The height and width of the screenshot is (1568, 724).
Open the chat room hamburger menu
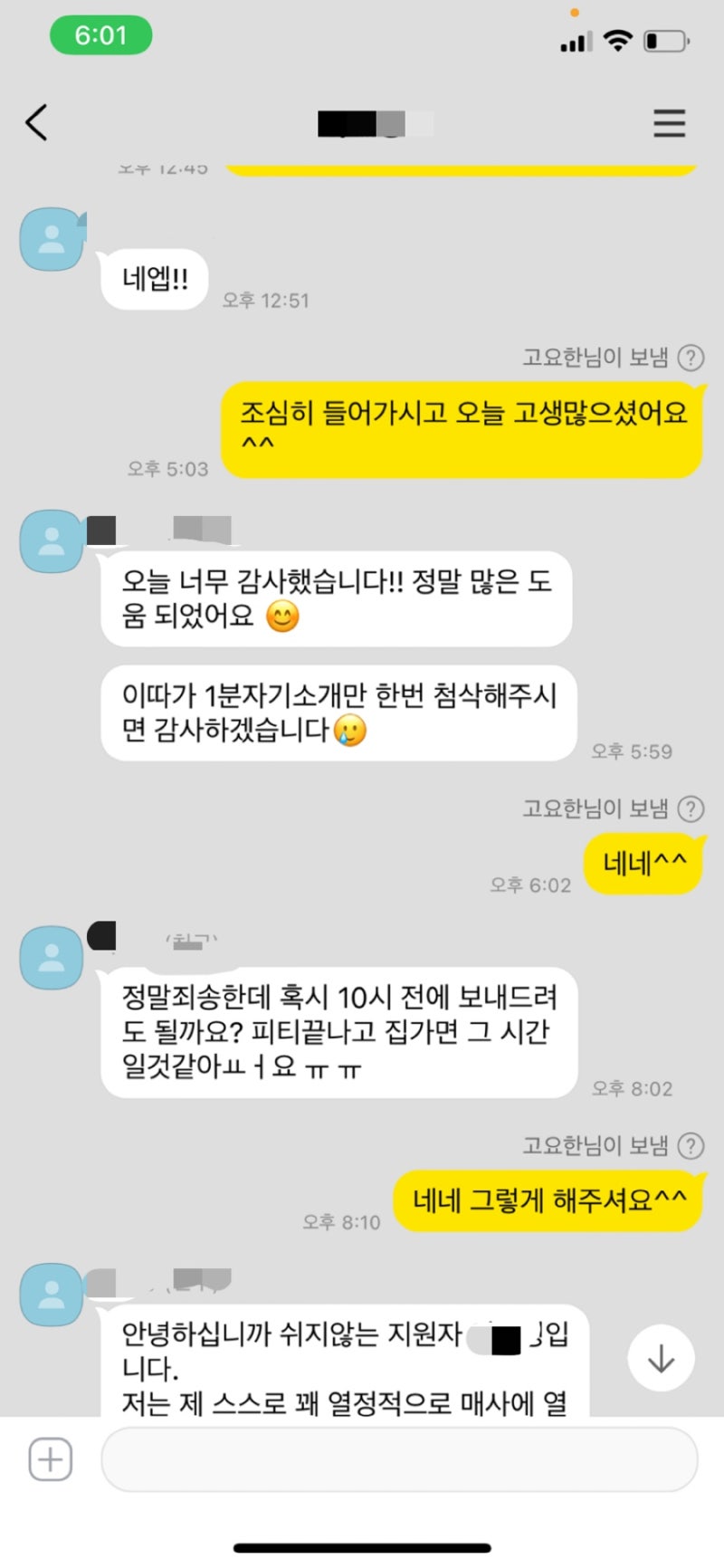[669, 123]
